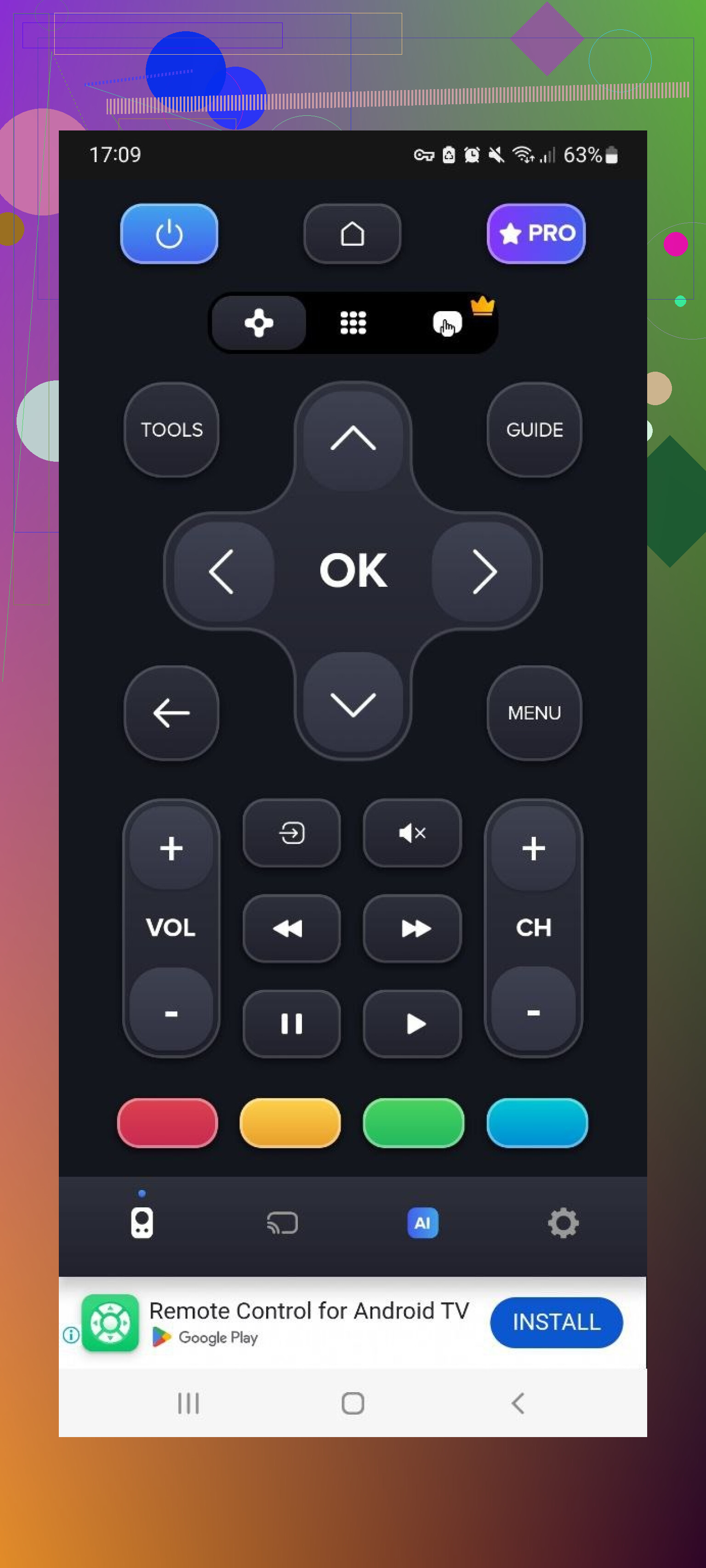Navigate up with the D-pad arrow
This screenshot has height=1568, width=706.
tap(353, 438)
